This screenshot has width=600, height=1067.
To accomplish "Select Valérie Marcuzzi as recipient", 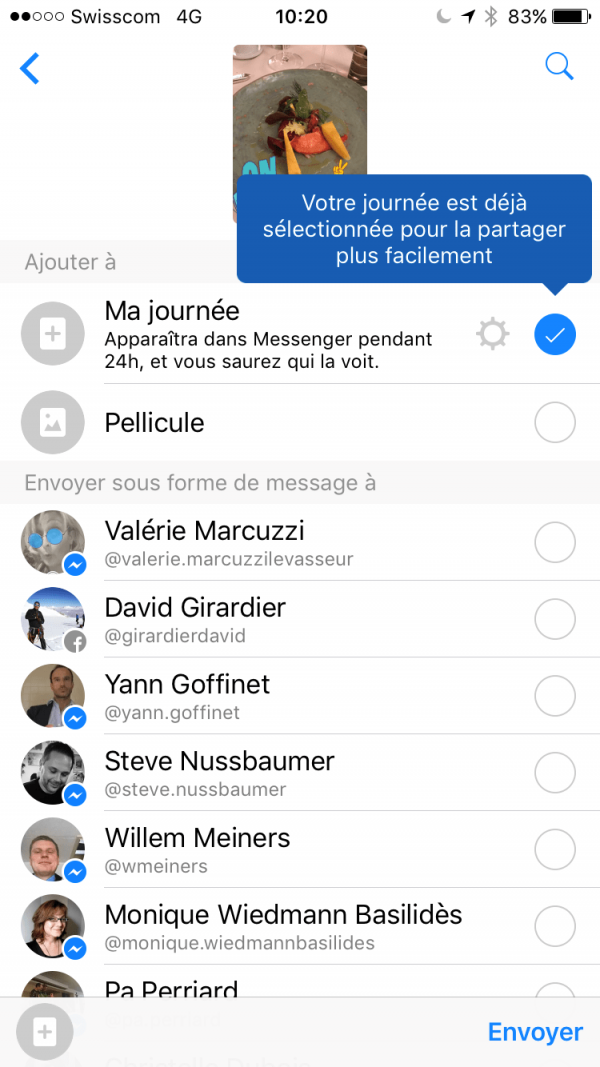I will click(x=555, y=543).
